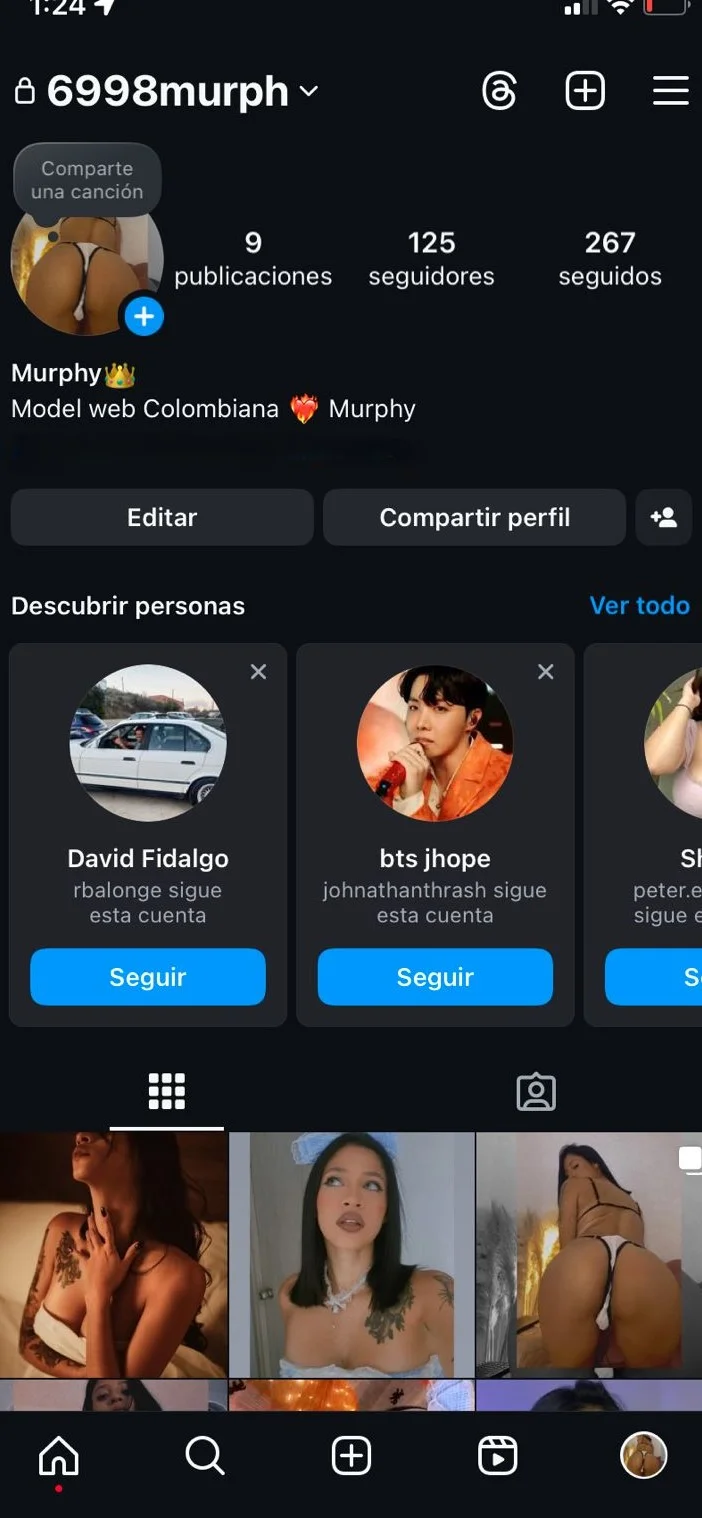The image size is (702, 1518).
Task: Go to the Home feed
Action: (x=58, y=1457)
